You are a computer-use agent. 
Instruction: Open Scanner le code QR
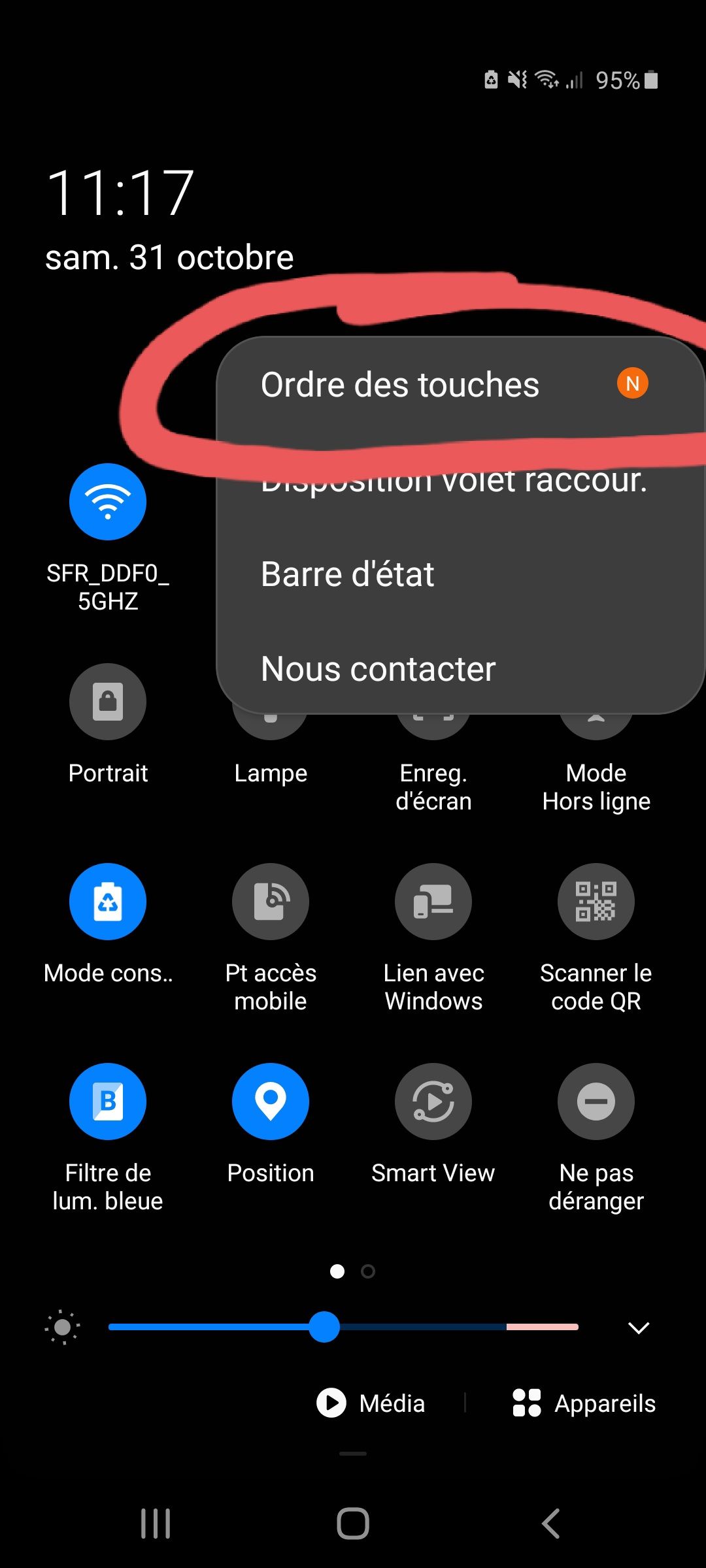point(596,902)
